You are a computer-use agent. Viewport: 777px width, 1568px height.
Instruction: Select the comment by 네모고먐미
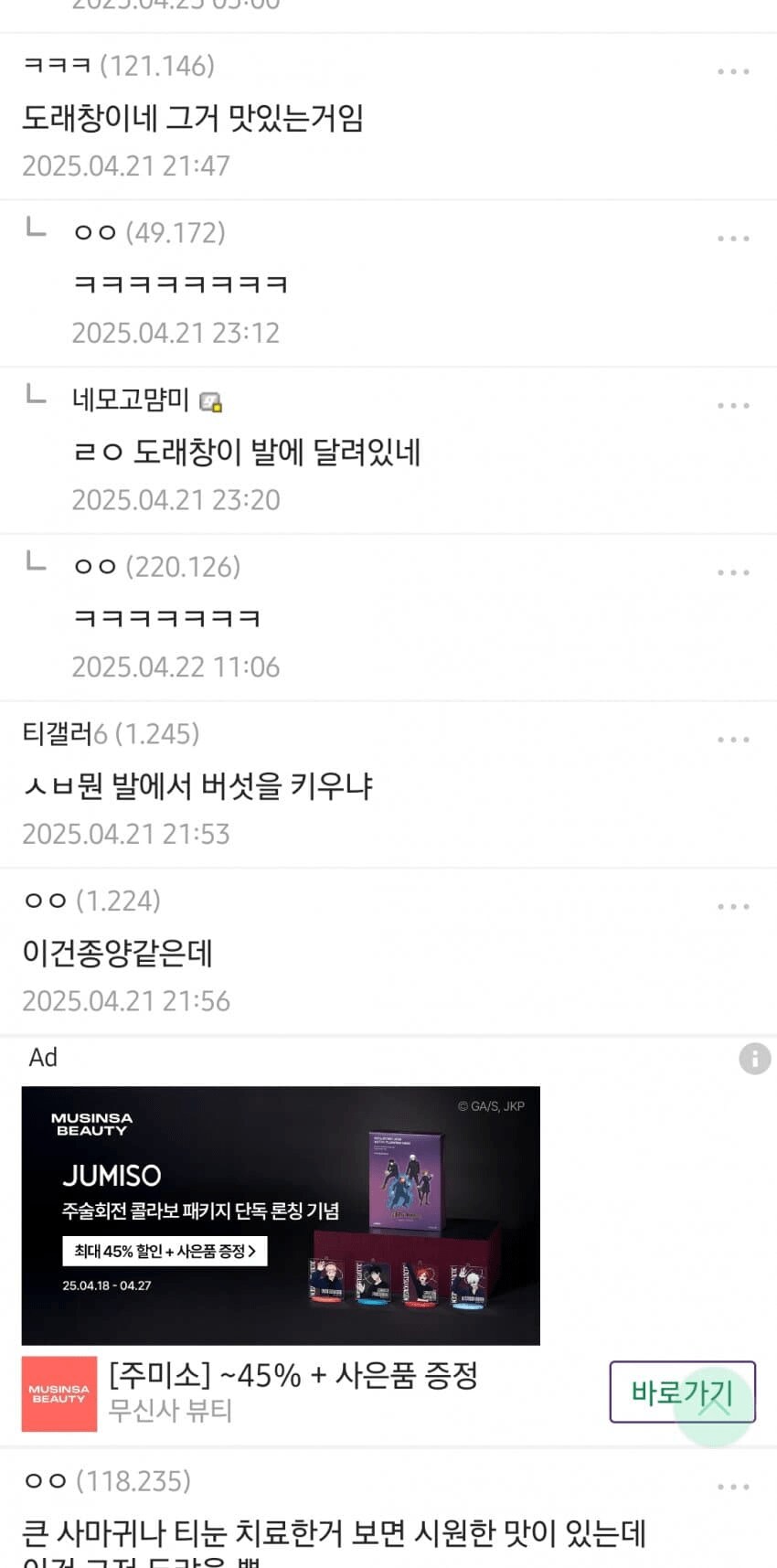(x=247, y=453)
